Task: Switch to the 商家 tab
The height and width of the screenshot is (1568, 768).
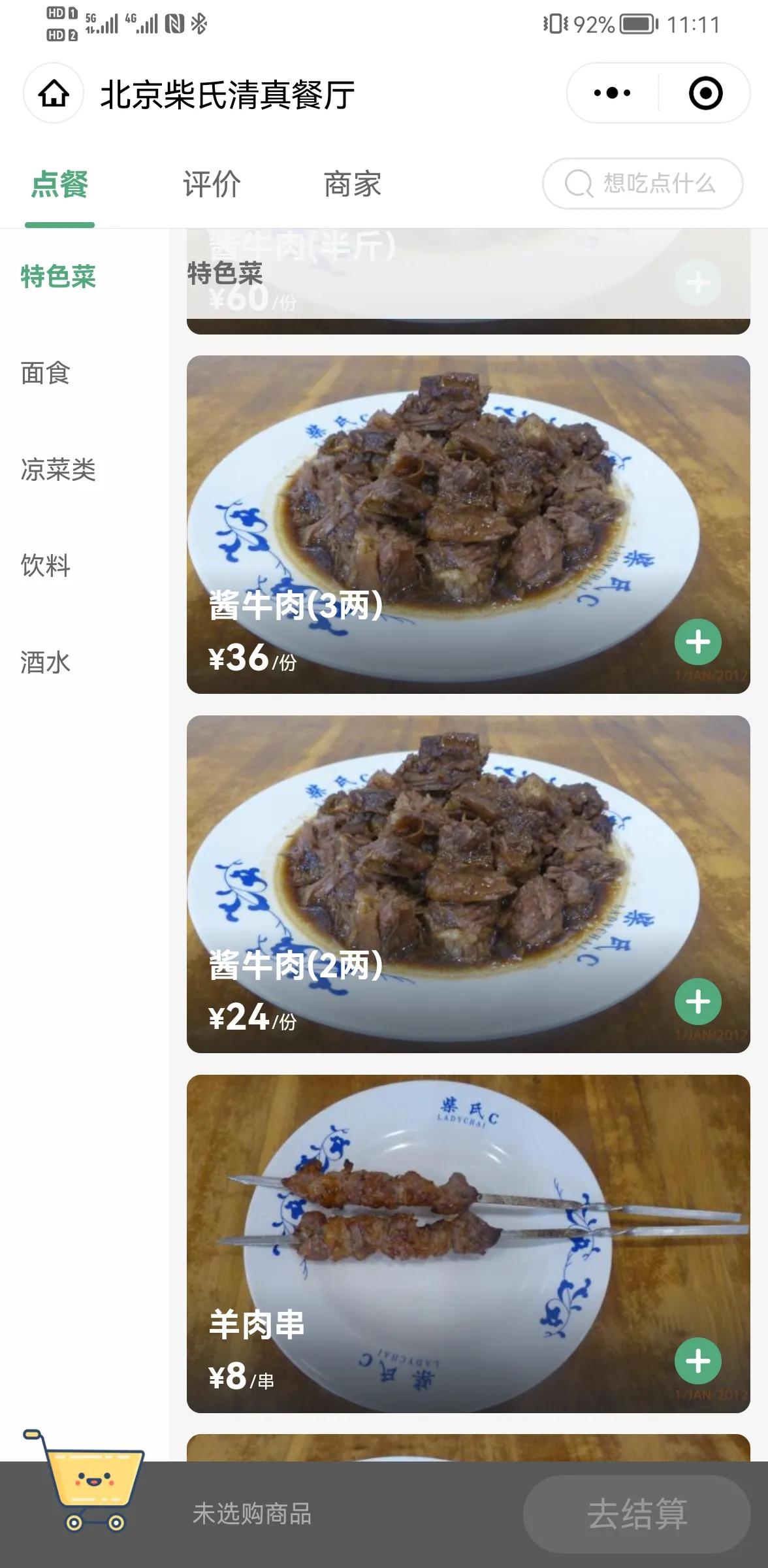Action: click(x=351, y=185)
